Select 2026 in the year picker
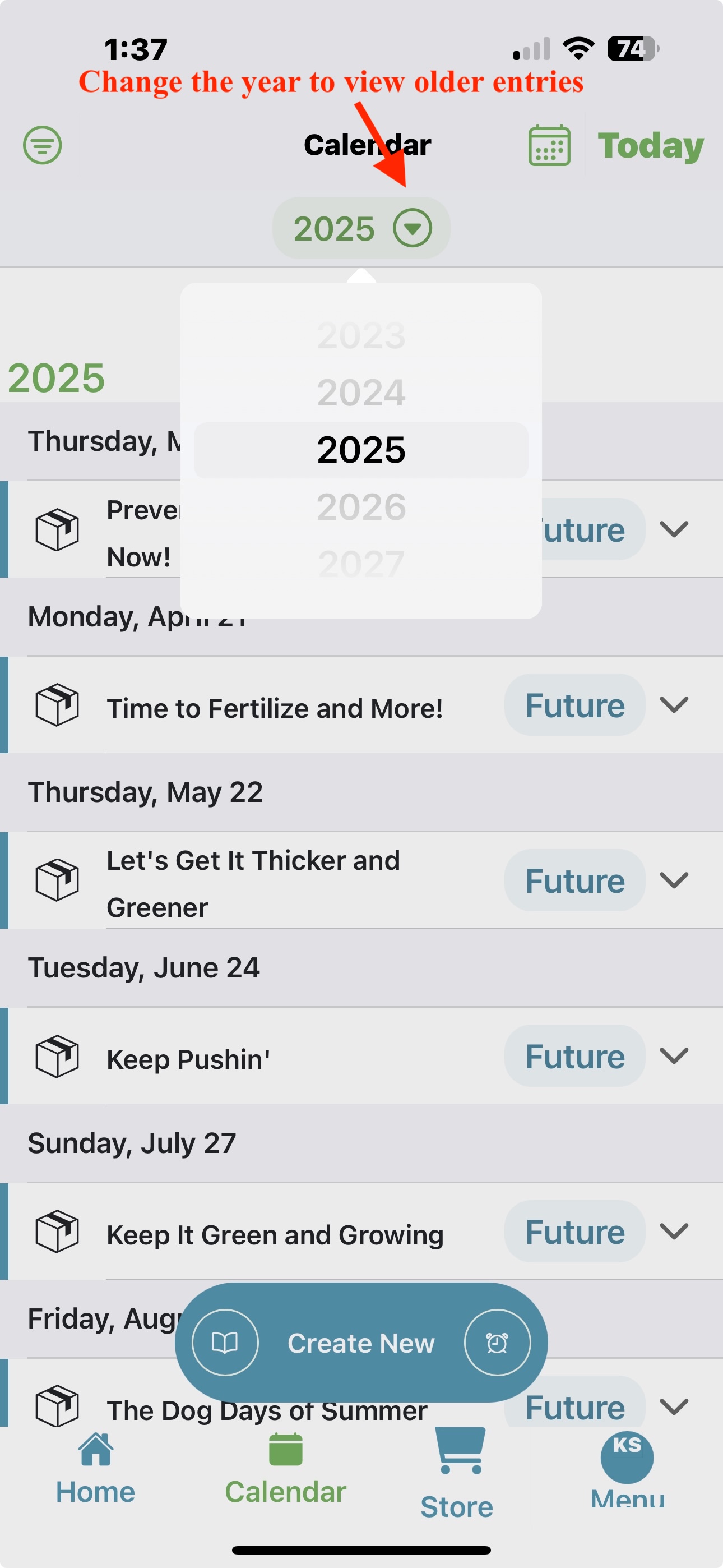 pyautogui.click(x=361, y=506)
